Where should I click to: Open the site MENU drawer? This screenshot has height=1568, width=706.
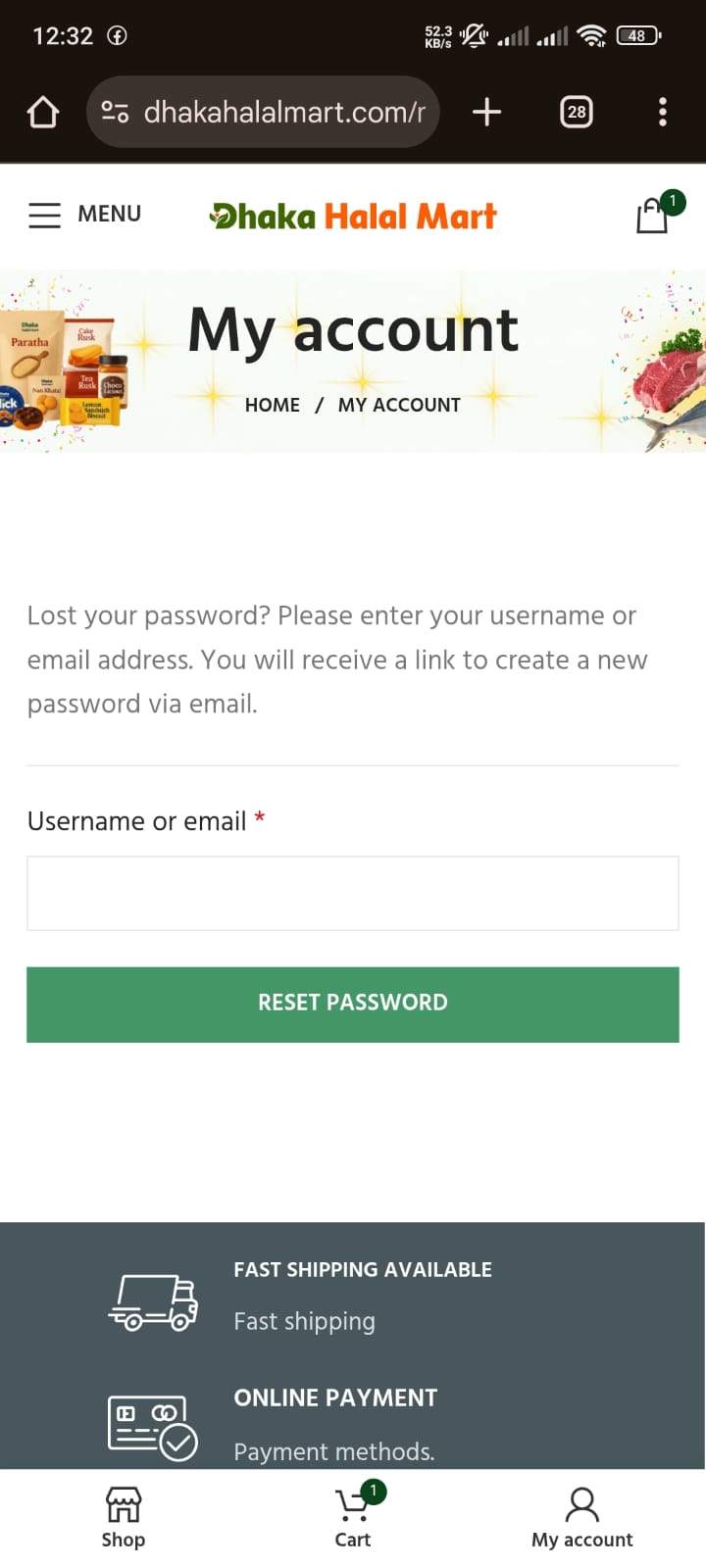[x=84, y=215]
